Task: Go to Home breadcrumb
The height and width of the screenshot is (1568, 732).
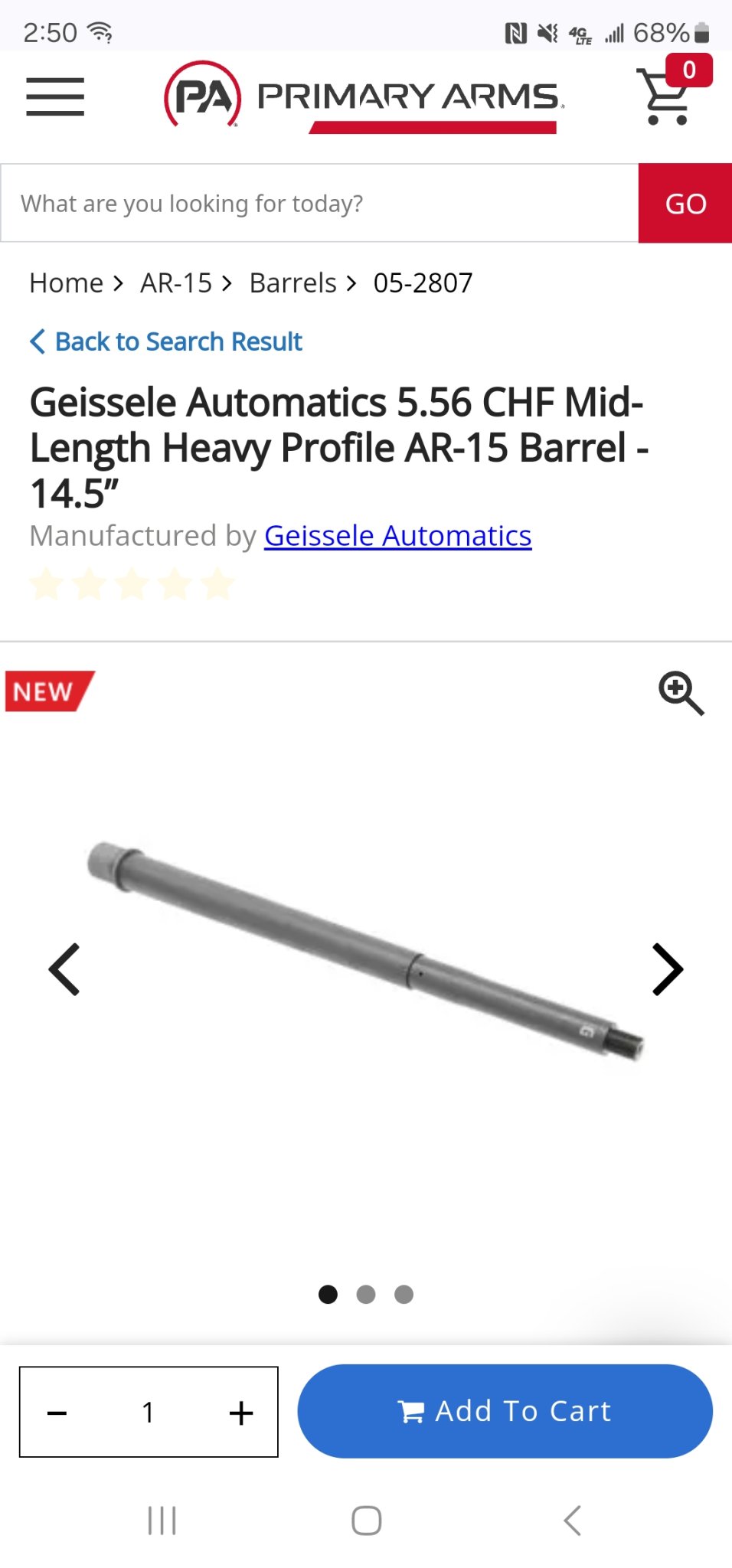Action: (66, 283)
